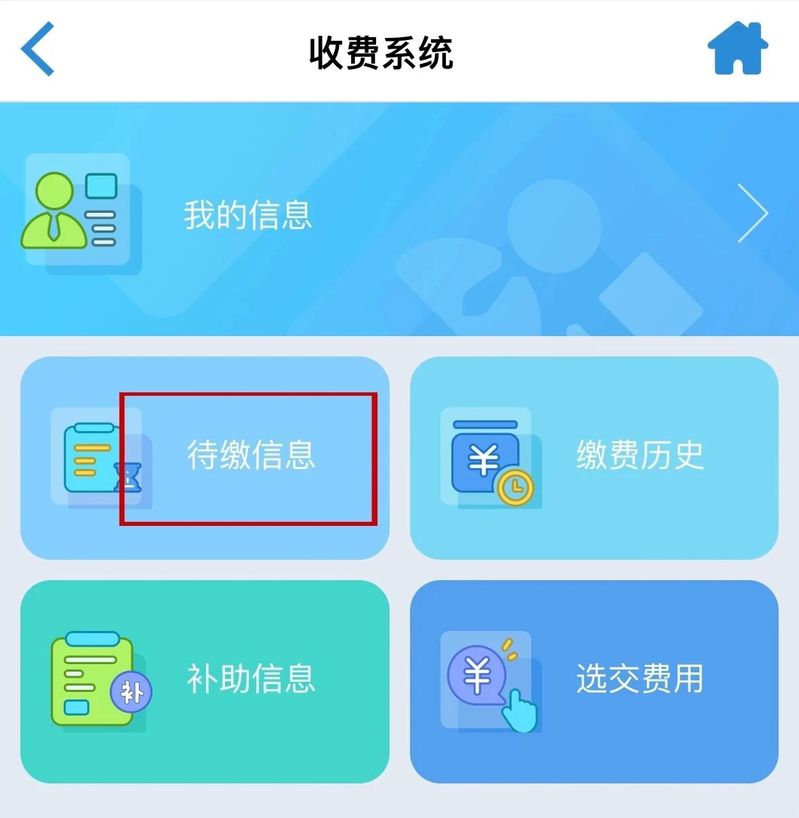Open the 补助信息 card
799x818 pixels.
tap(205, 680)
